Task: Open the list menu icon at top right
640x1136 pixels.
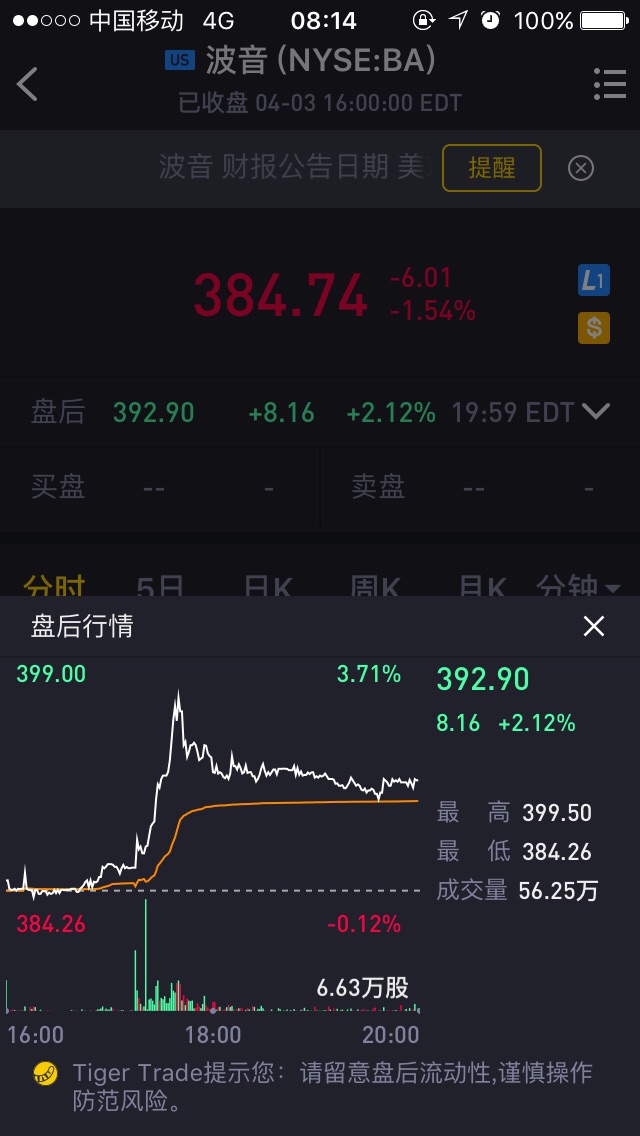Action: (x=610, y=84)
